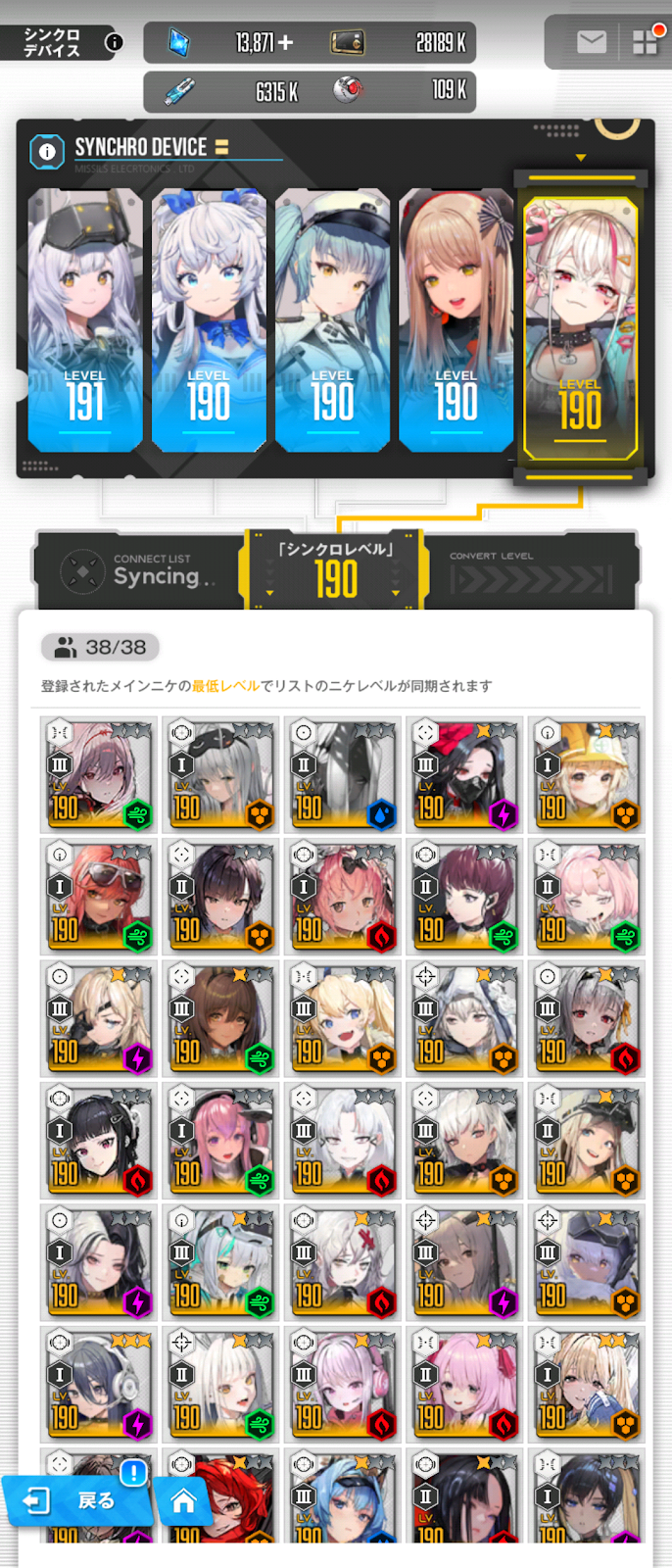Image resolution: width=672 pixels, height=1568 pixels.
Task: Select the level 191 main Nikke card
Action: pyautogui.click(x=85, y=320)
